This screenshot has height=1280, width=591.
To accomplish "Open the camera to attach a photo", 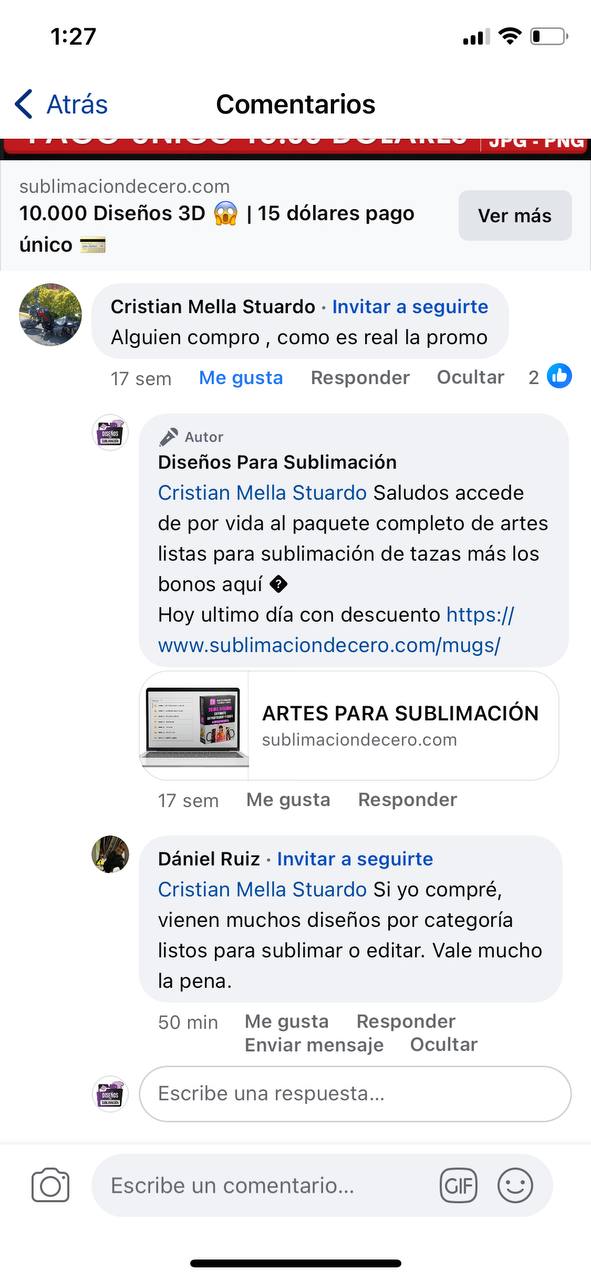I will pyautogui.click(x=50, y=1186).
